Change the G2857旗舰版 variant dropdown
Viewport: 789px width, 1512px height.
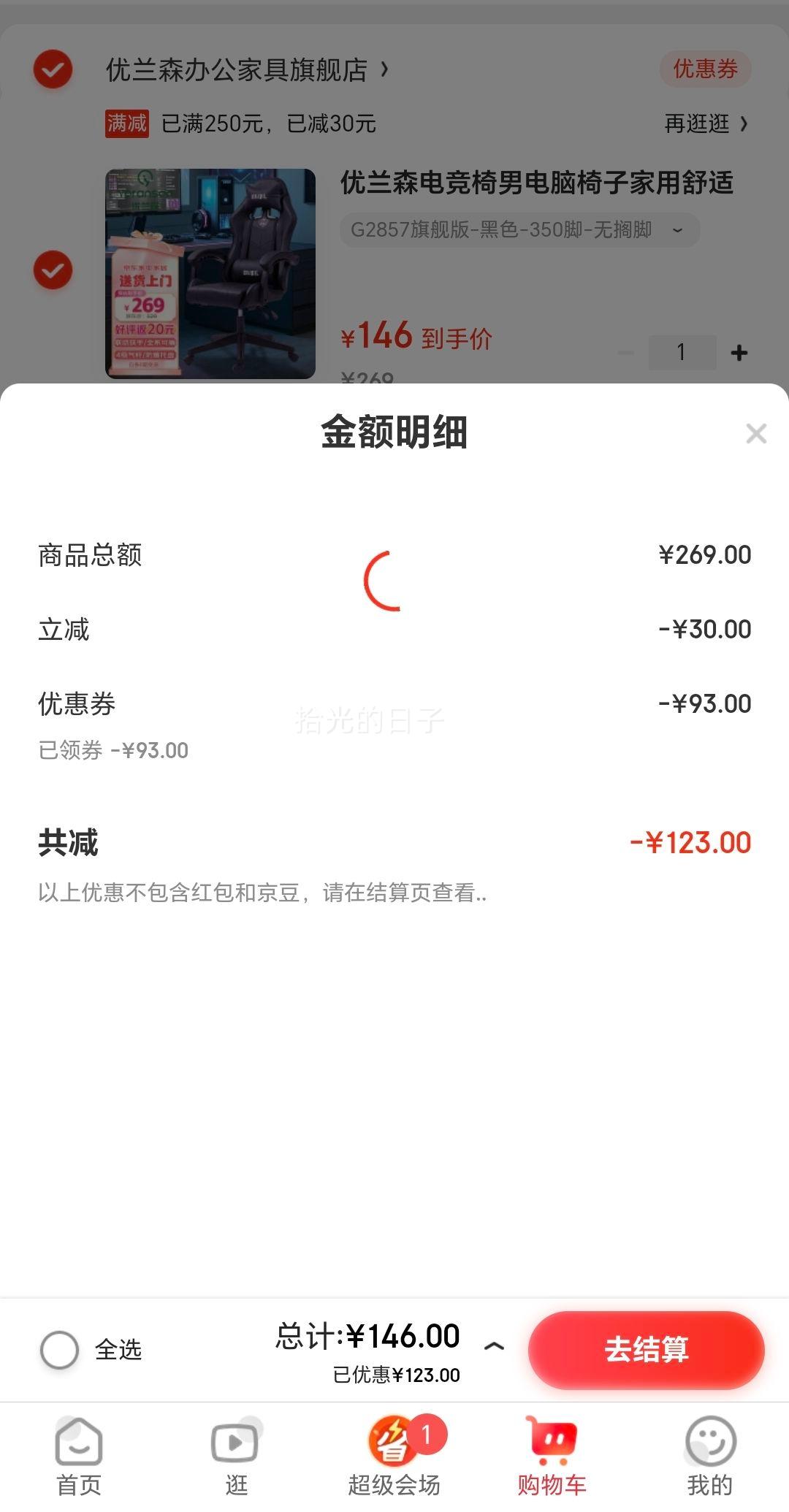tap(519, 230)
